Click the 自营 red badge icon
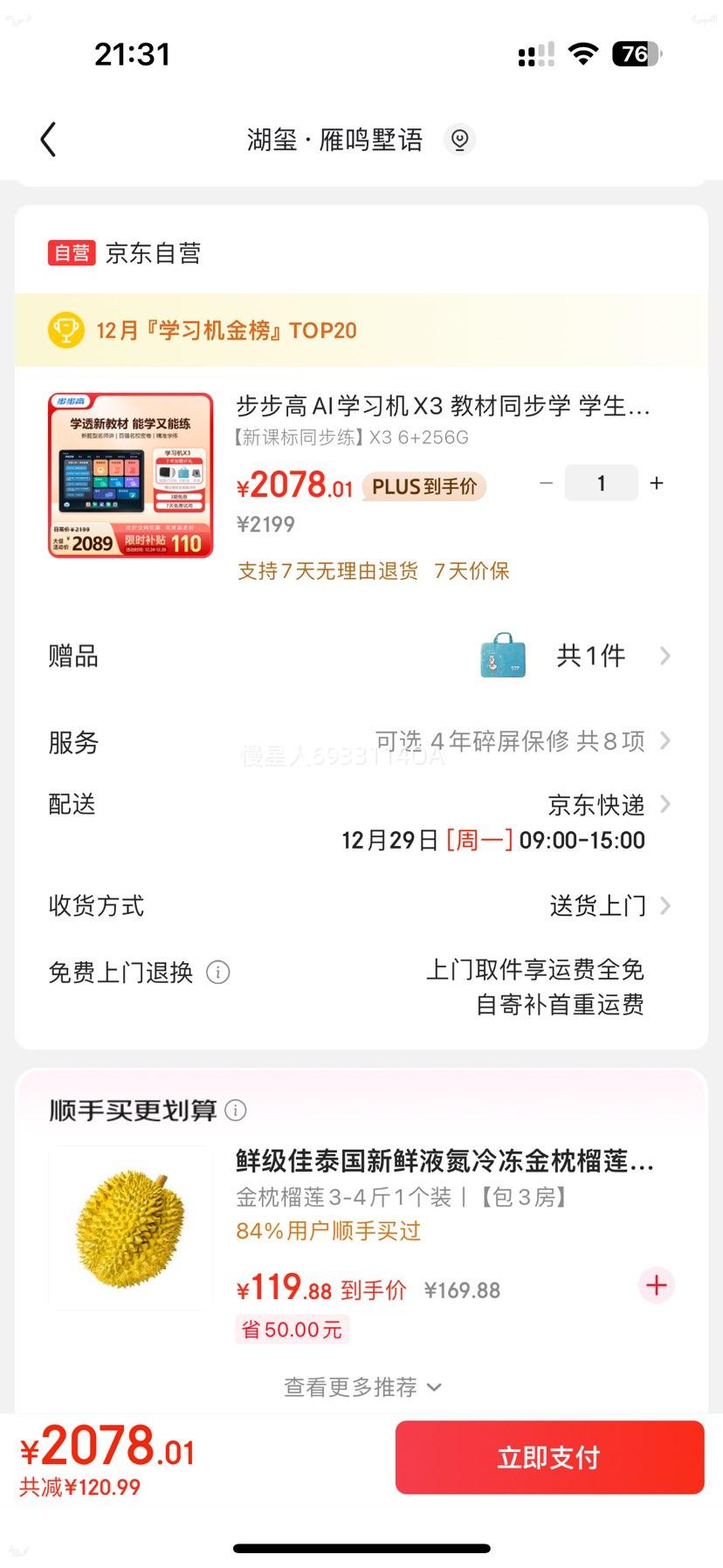This screenshot has height=1568, width=723. click(x=71, y=253)
